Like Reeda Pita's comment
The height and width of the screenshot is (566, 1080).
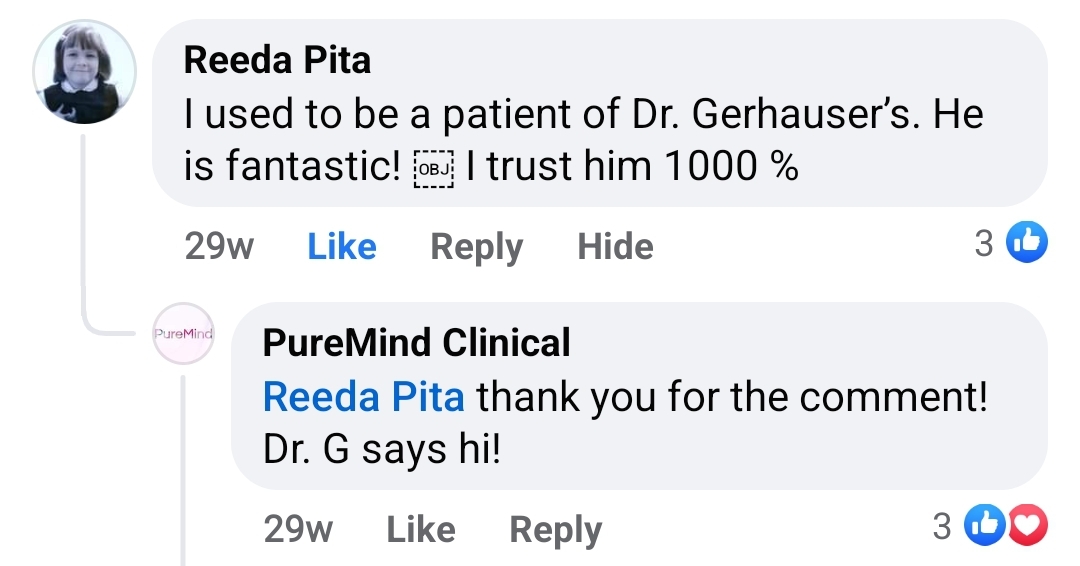342,247
